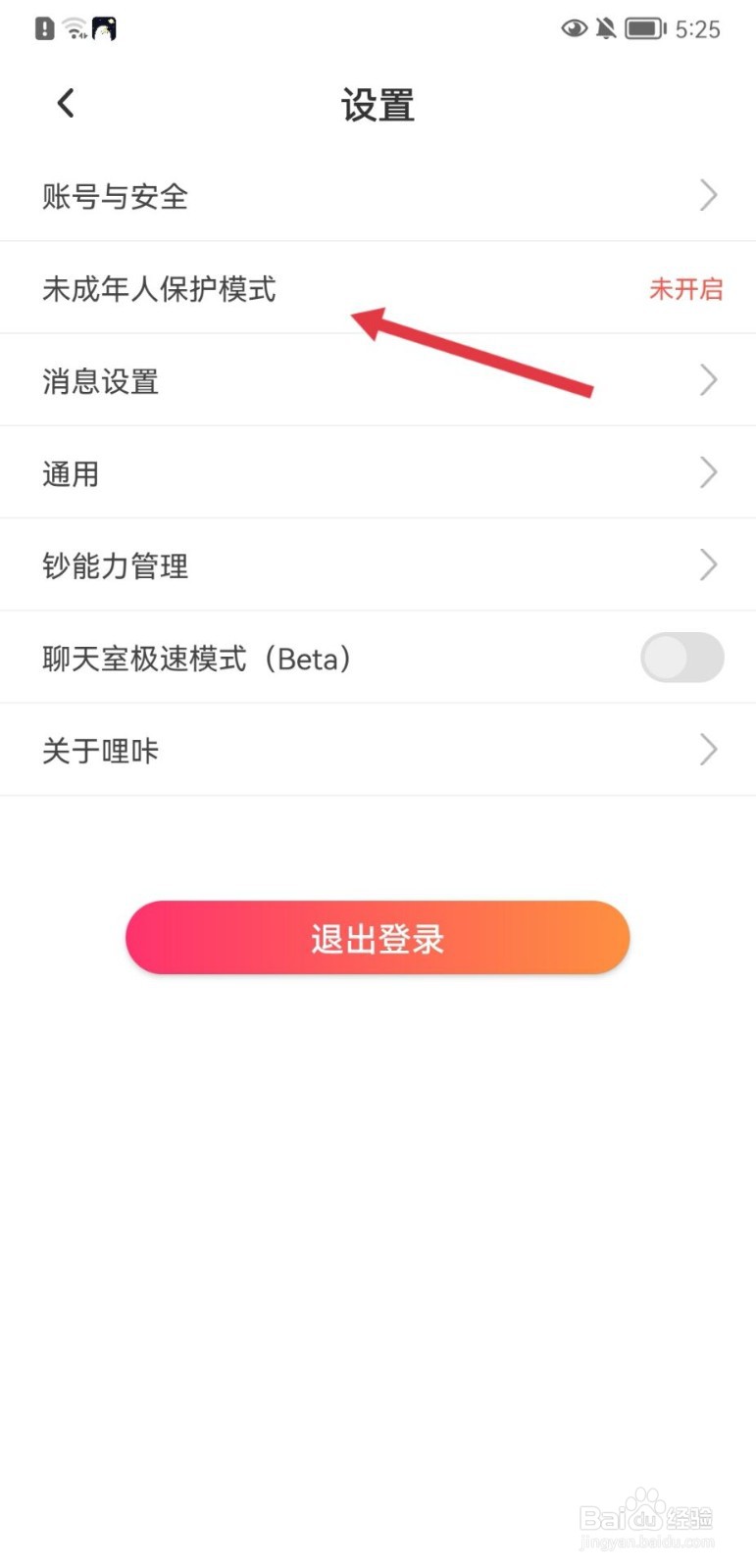
Task: Click the penguin notification icon
Action: [106, 29]
